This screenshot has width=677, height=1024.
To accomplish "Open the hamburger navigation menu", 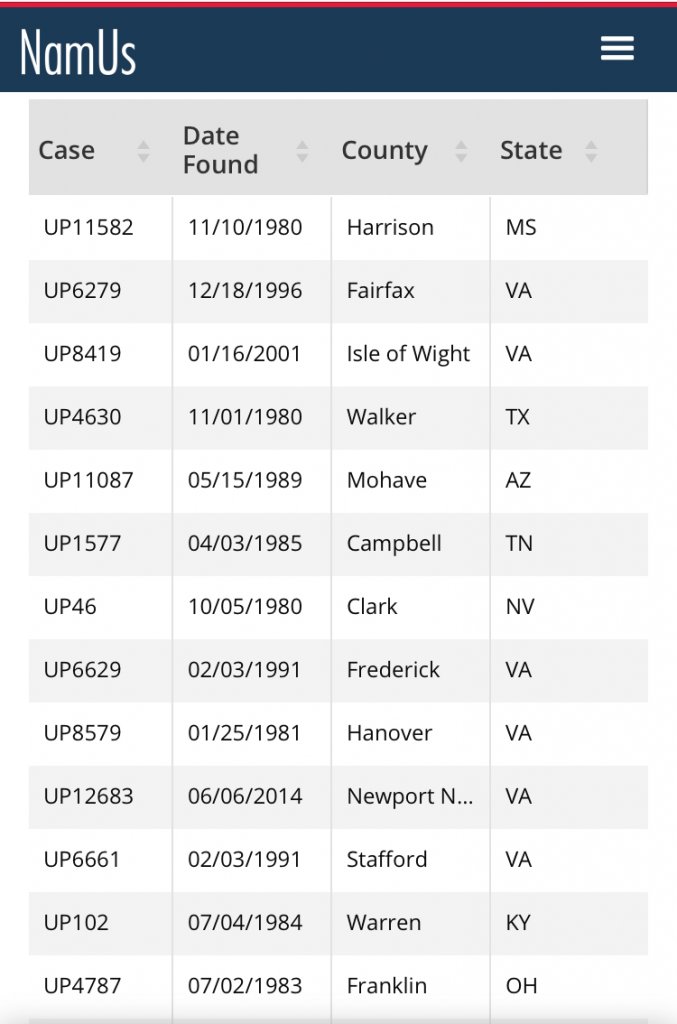I will tap(617, 48).
